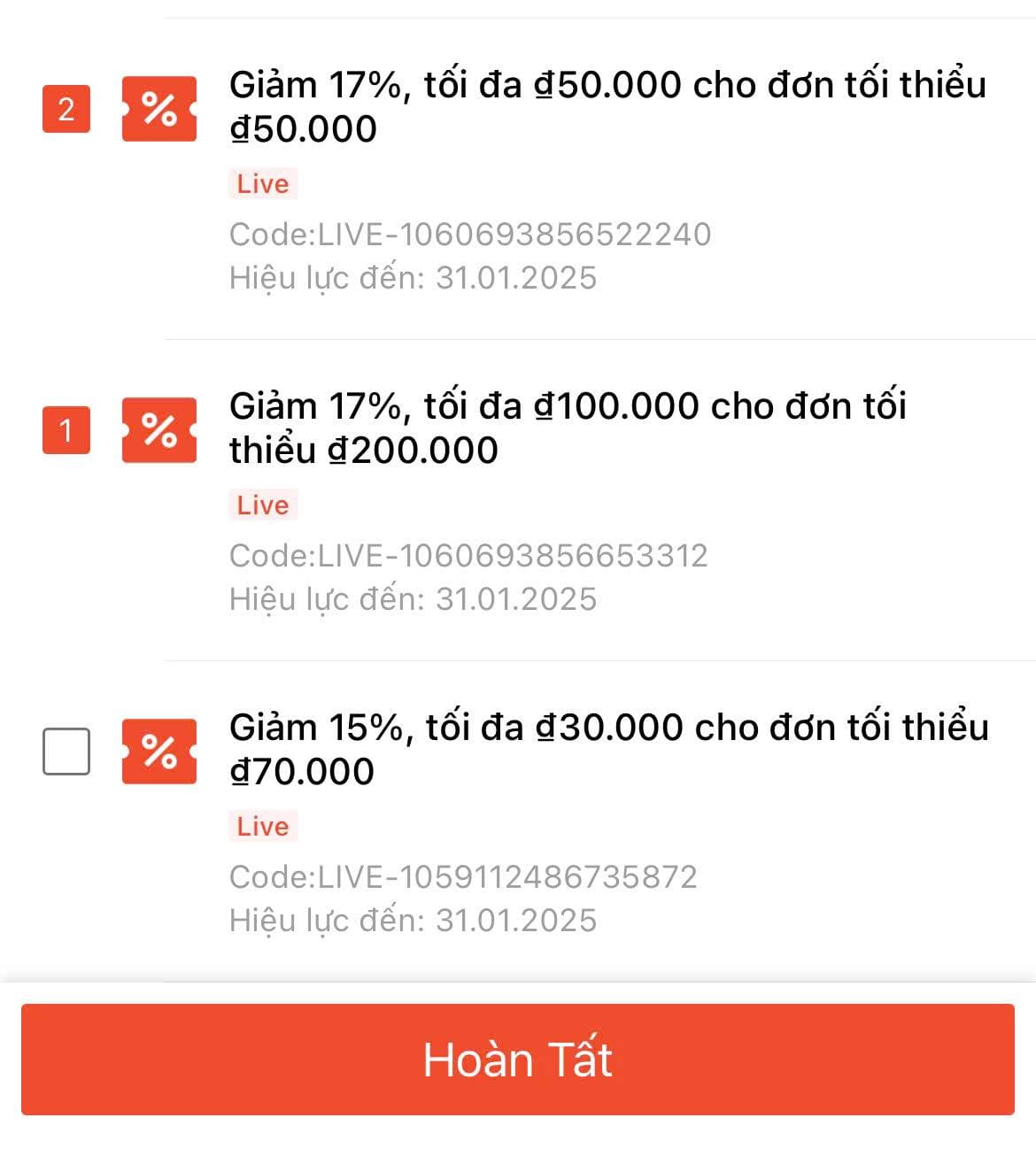1036x1164 pixels.
Task: Uncheck the voucher for minimum order đ50.000
Action: [x=66, y=109]
